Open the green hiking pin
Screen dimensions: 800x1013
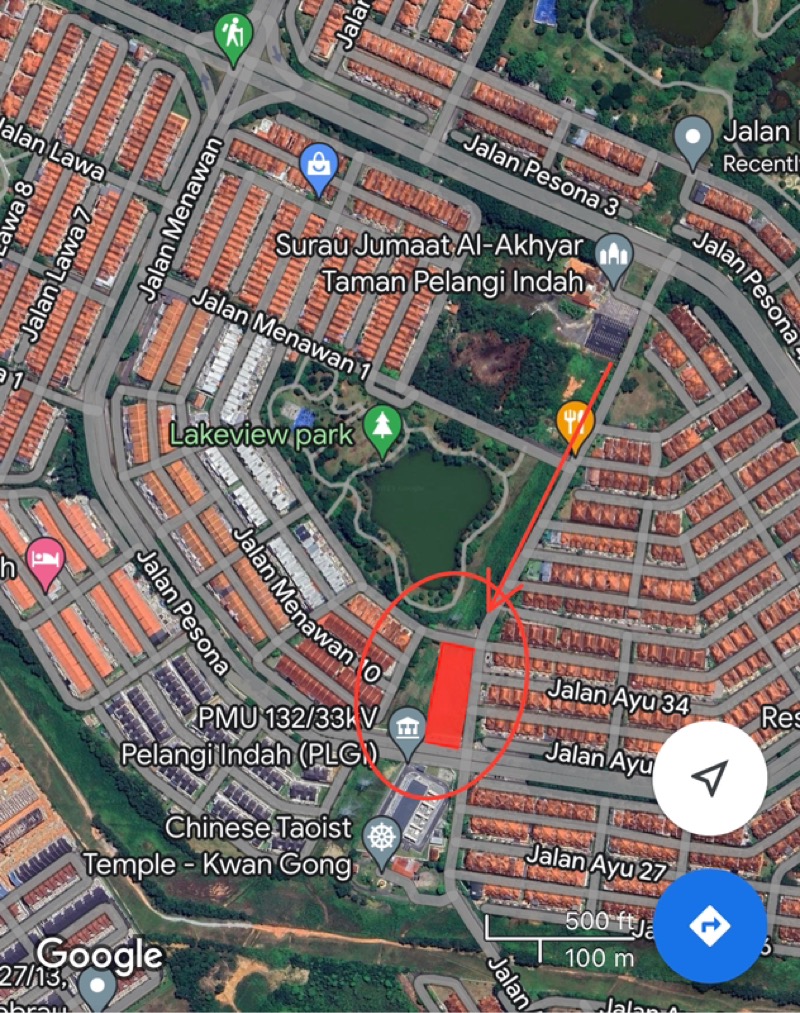234,35
